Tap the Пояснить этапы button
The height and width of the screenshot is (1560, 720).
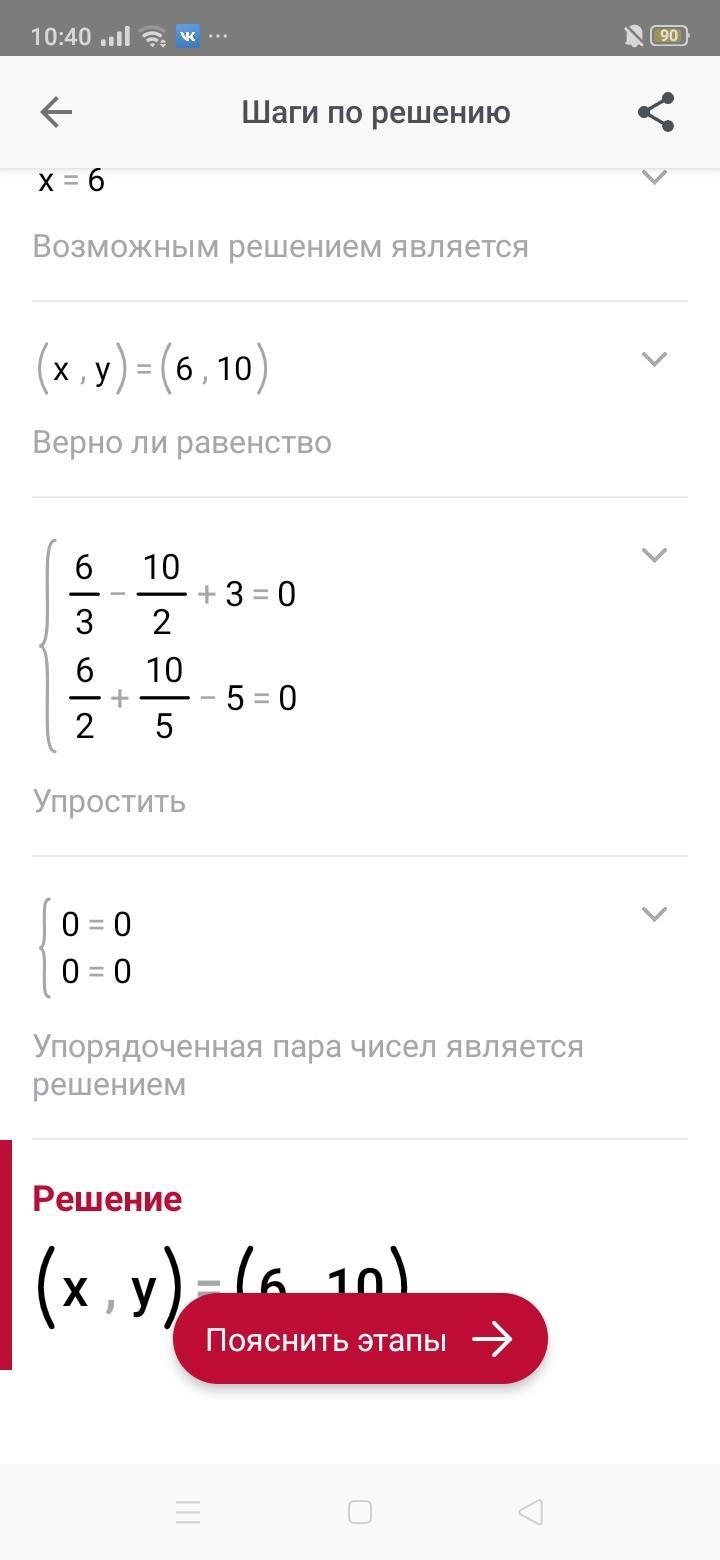point(360,1339)
